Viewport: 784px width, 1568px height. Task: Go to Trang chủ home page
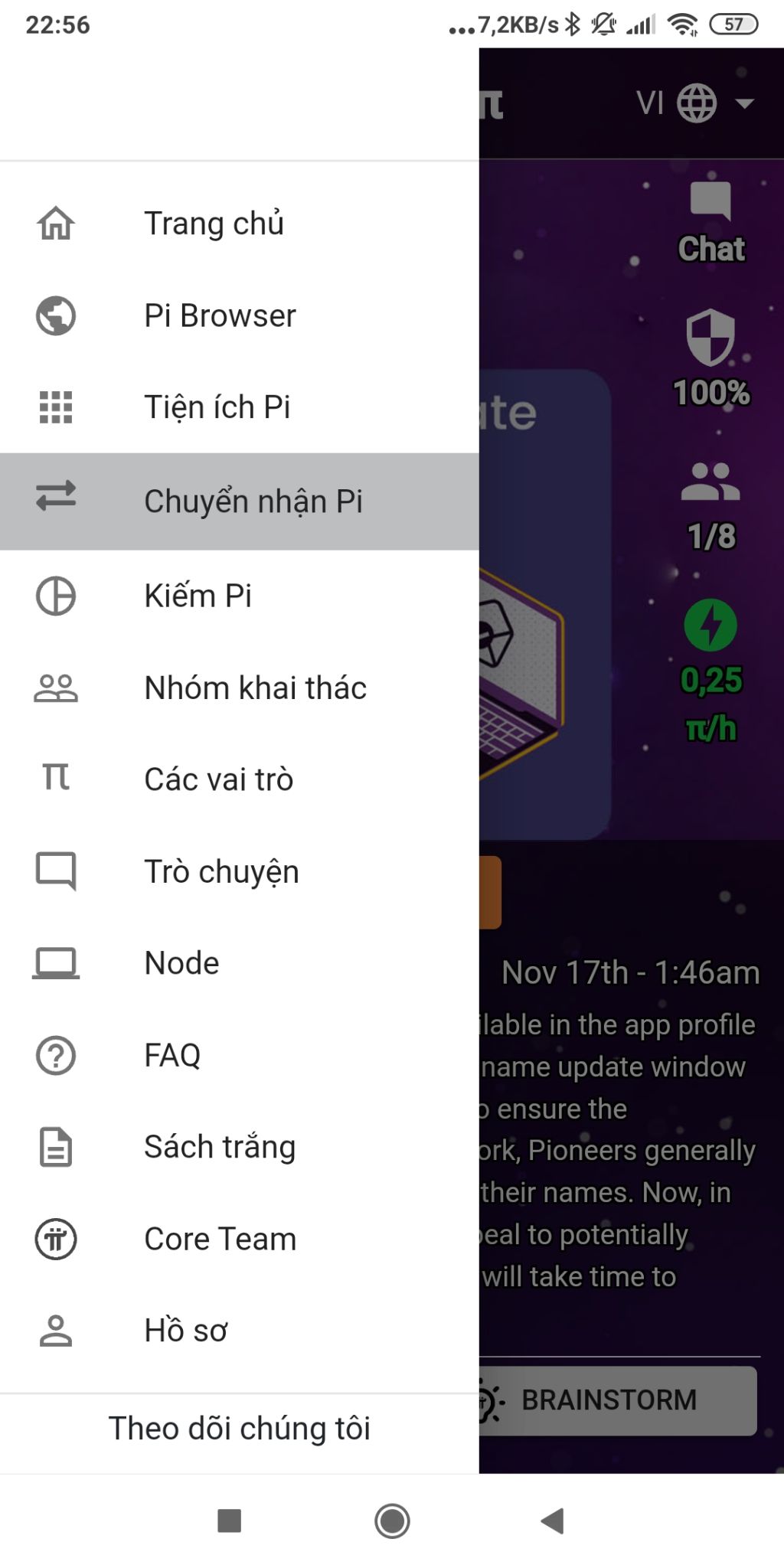tap(214, 224)
